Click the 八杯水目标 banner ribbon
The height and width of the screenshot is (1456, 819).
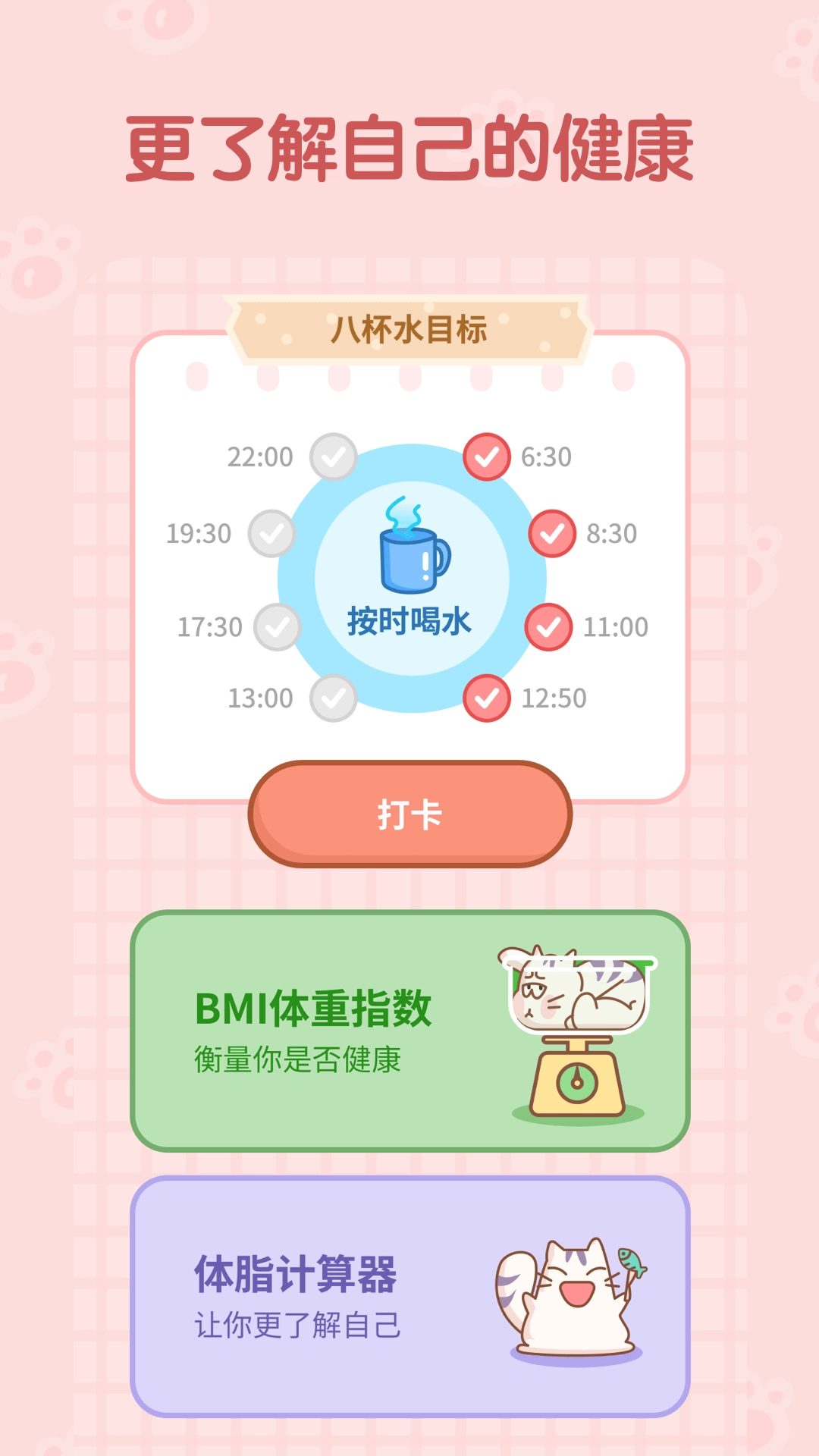[409, 326]
